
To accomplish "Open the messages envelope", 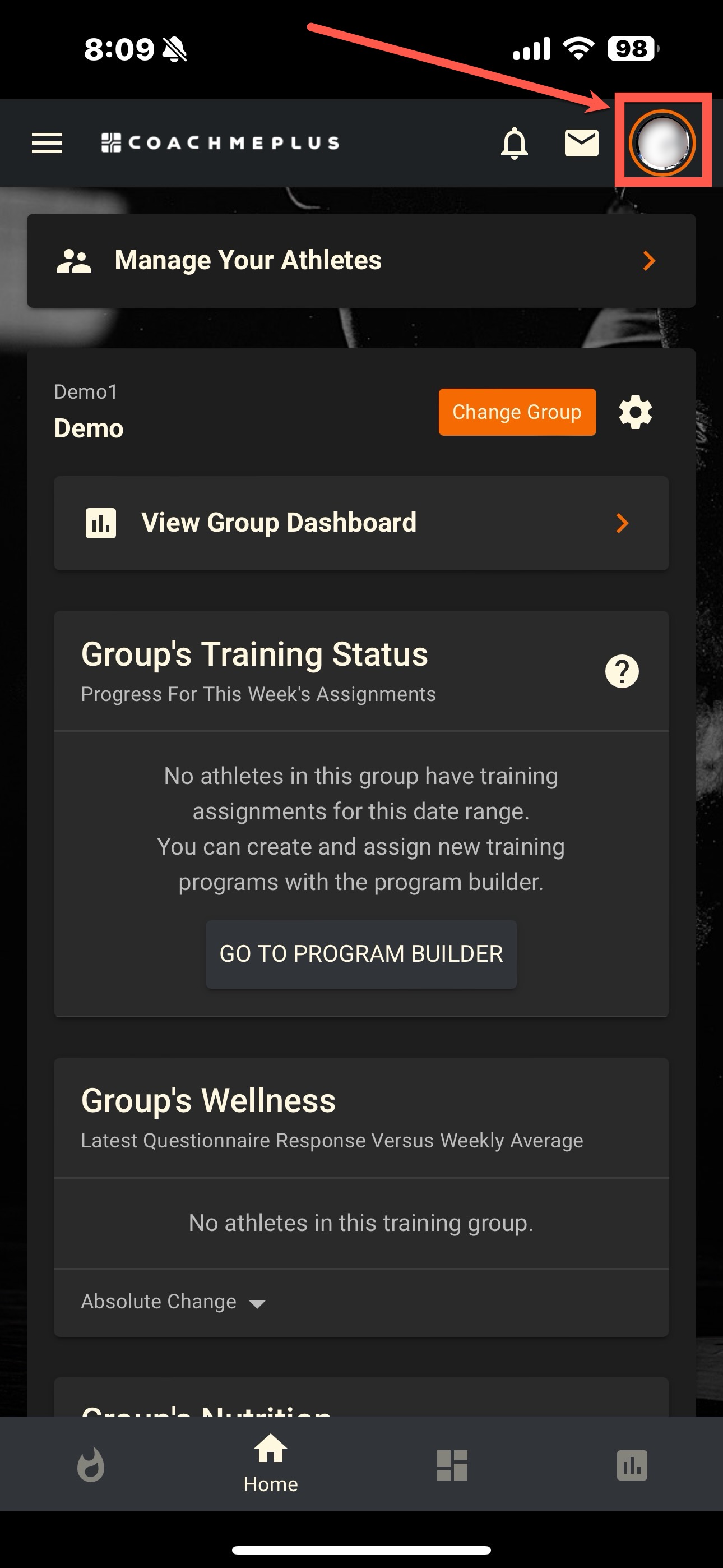I will pos(581,143).
